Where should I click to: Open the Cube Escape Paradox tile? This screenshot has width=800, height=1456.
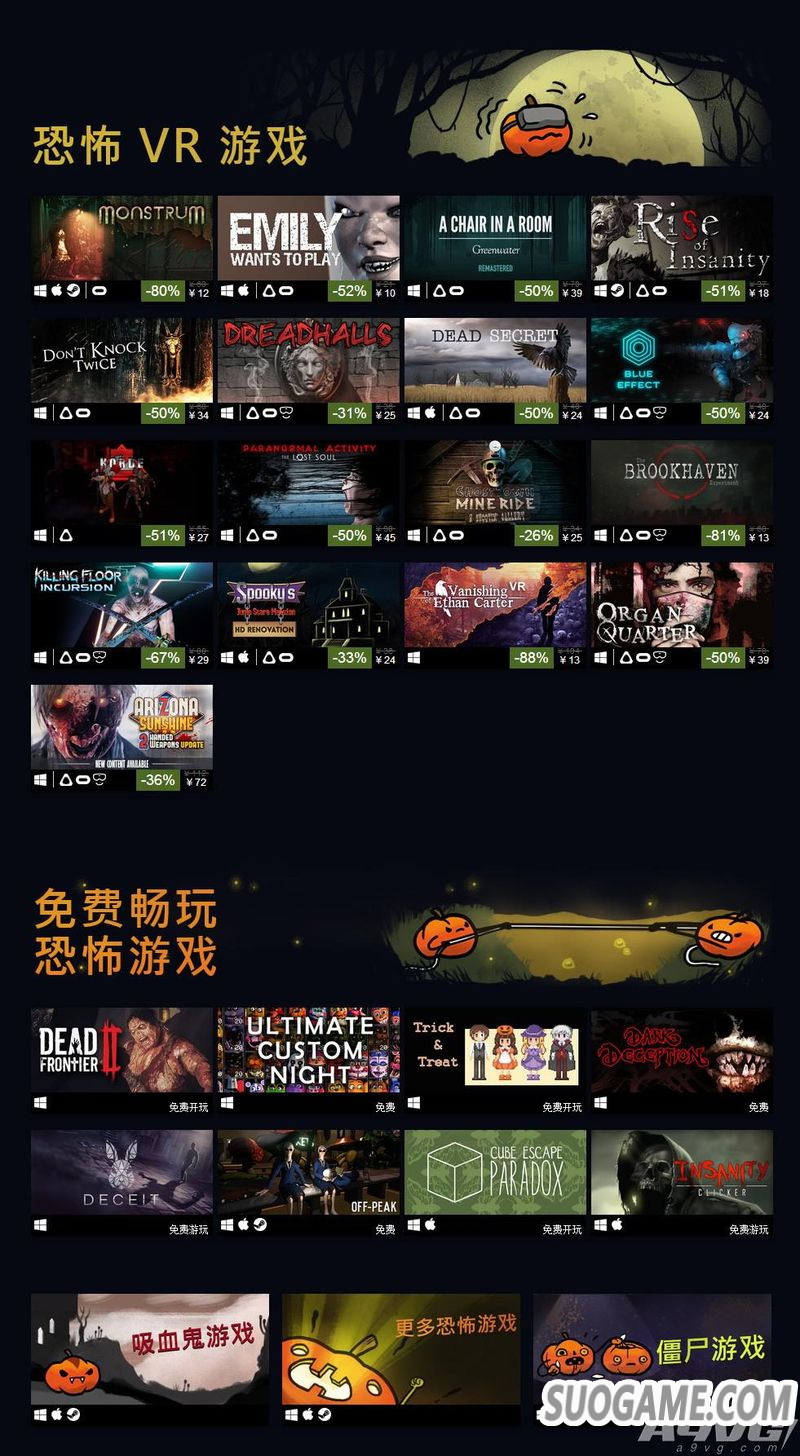pyautogui.click(x=495, y=1172)
